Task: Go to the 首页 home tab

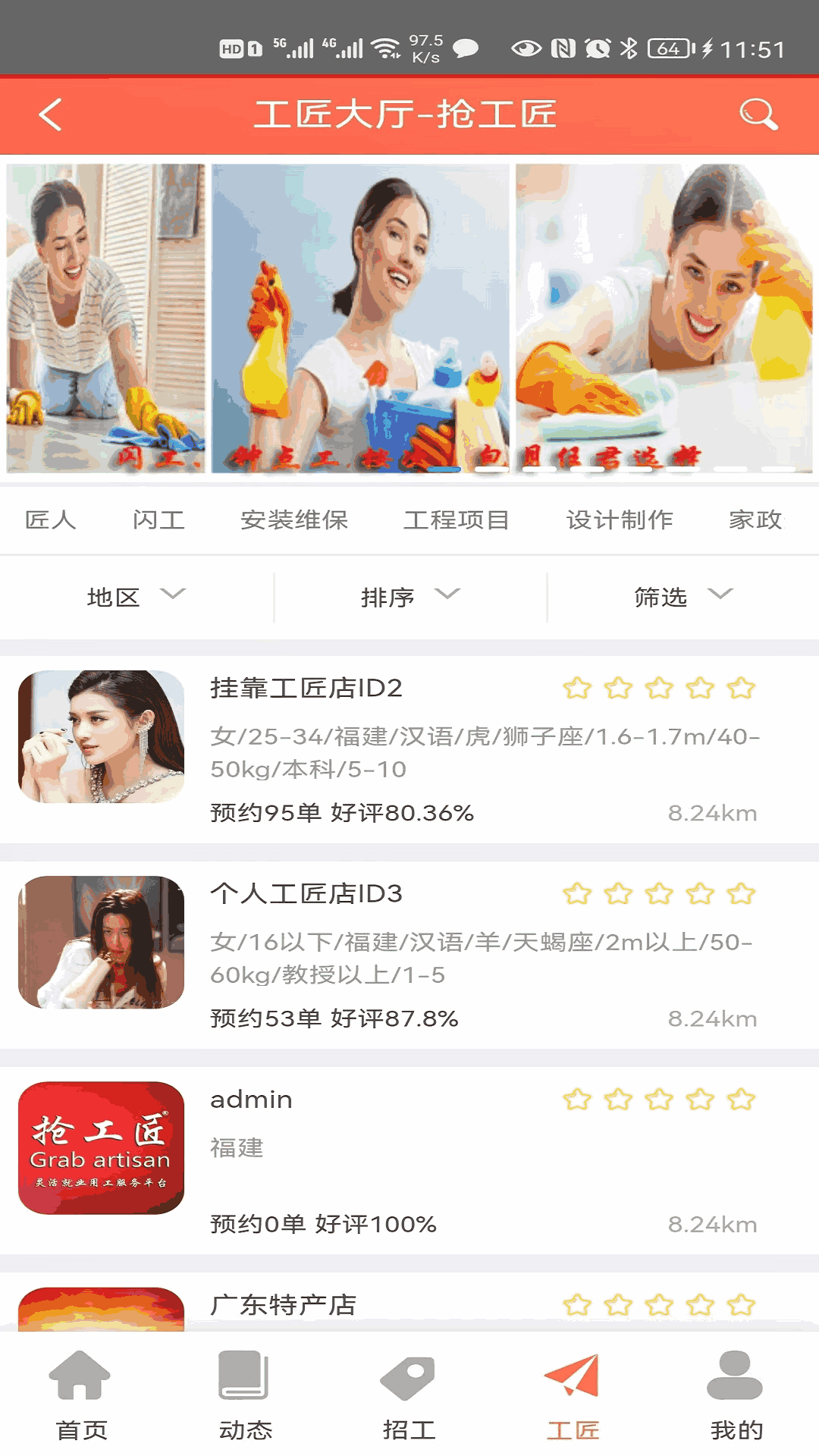Action: (x=81, y=1395)
